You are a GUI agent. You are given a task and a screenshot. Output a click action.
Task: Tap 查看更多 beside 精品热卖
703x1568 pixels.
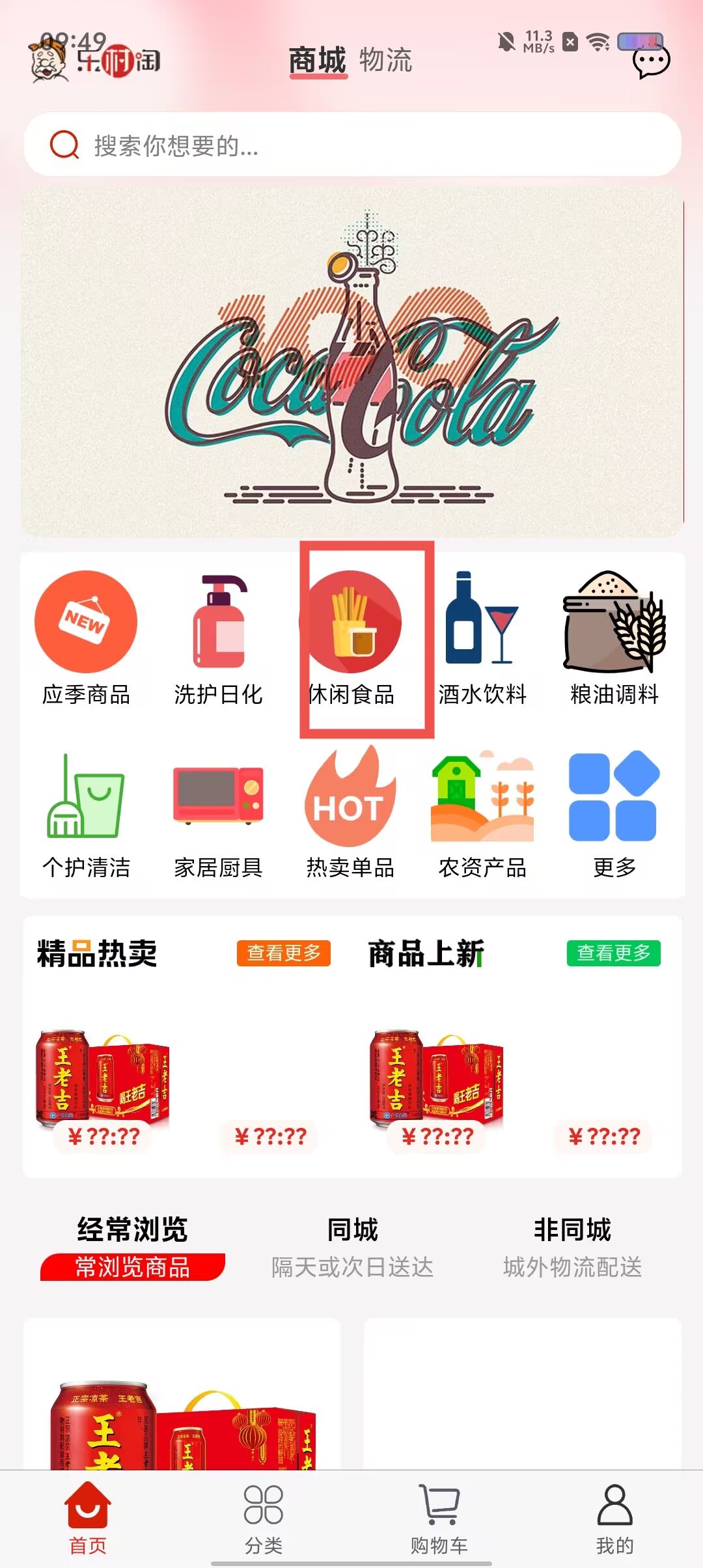[x=284, y=953]
